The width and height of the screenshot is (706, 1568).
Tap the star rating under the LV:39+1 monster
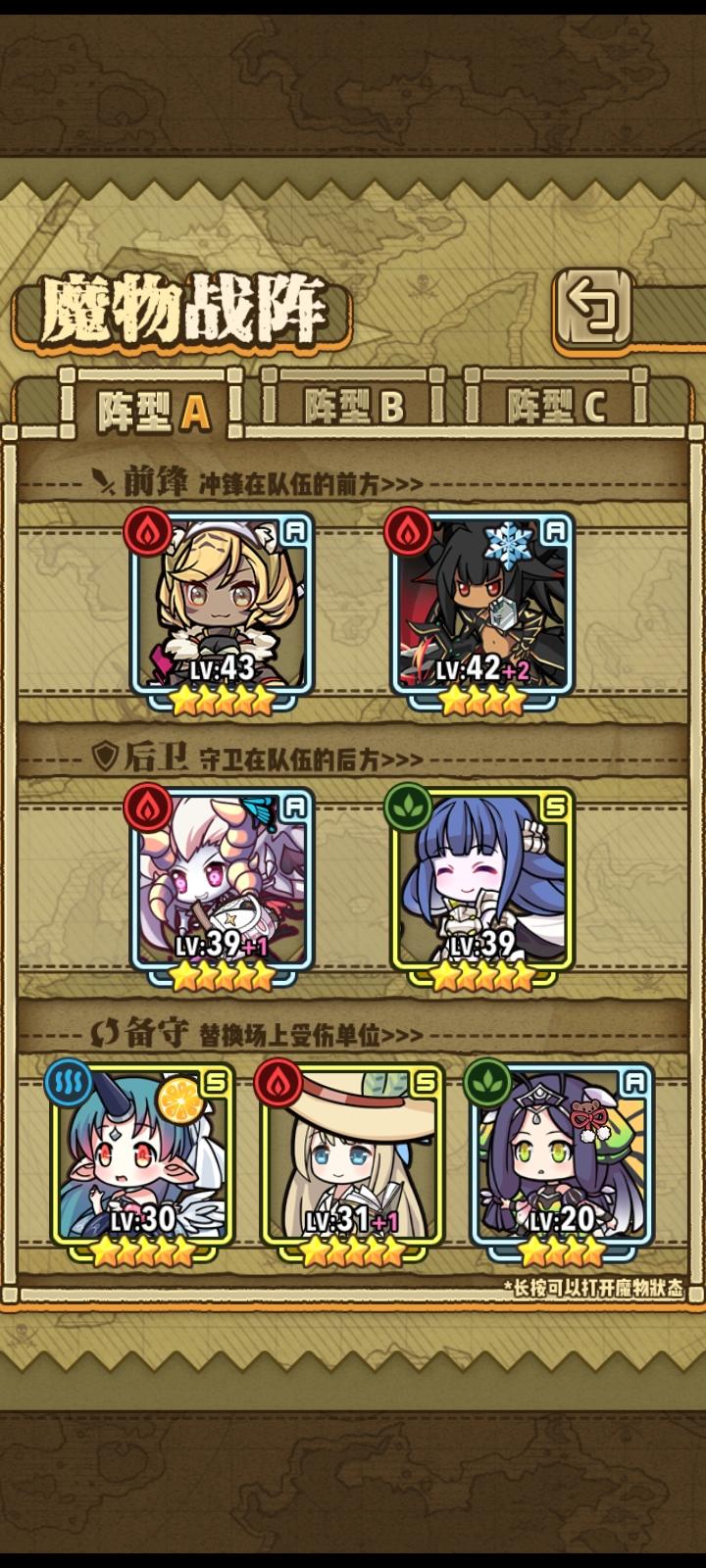pyautogui.click(x=222, y=974)
